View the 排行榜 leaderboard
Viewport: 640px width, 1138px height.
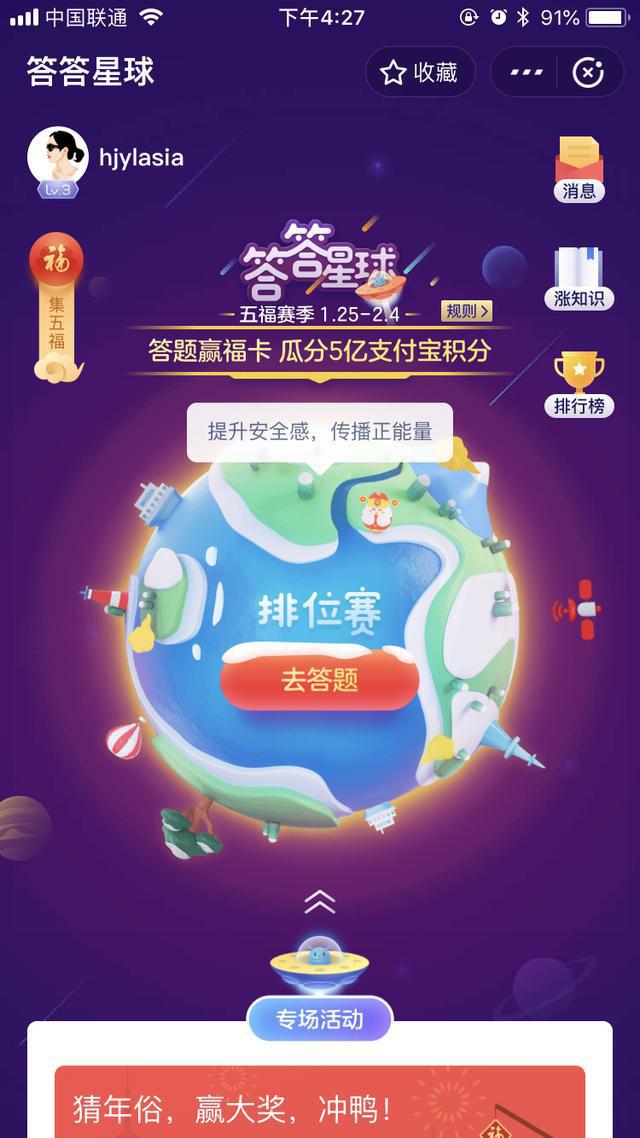coord(579,385)
